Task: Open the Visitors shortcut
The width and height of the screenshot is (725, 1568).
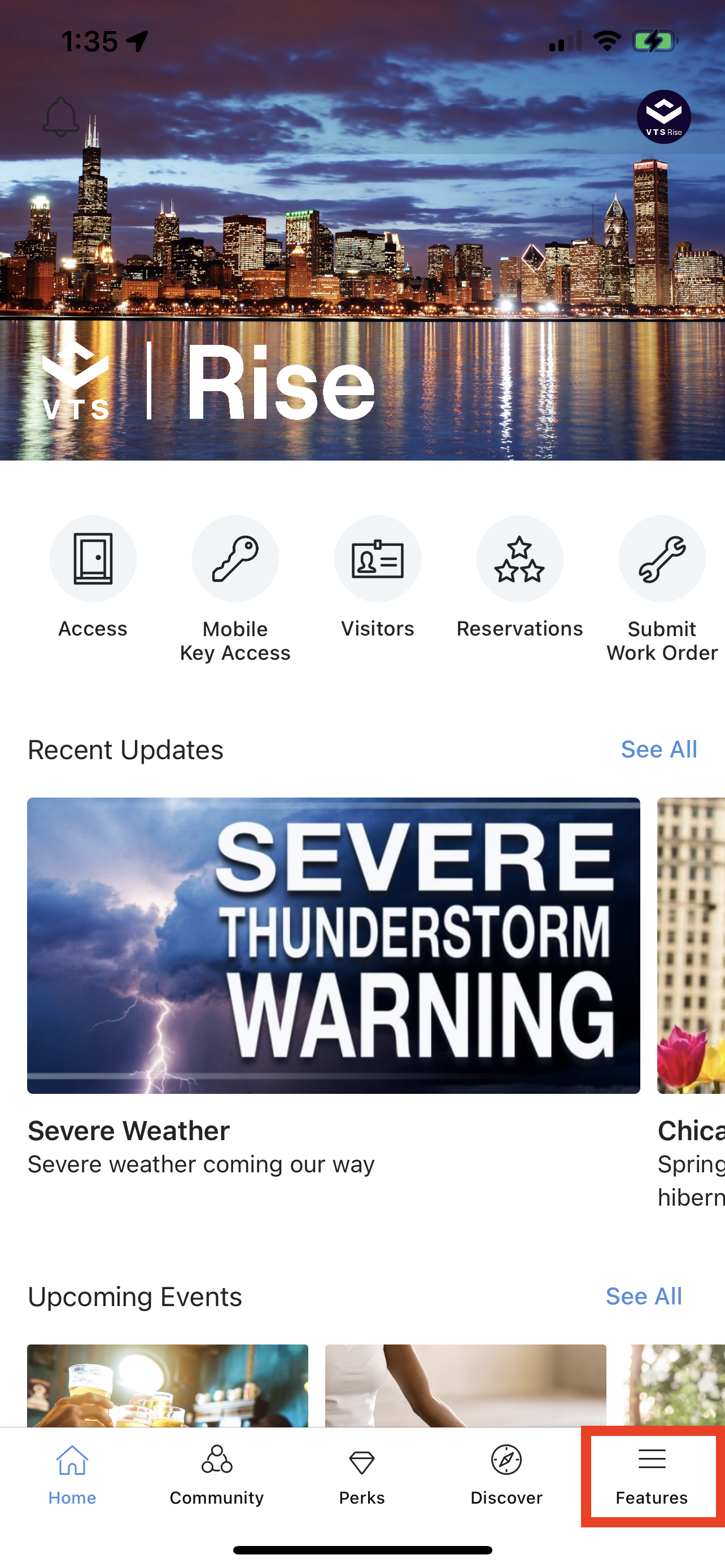Action: coord(377,559)
